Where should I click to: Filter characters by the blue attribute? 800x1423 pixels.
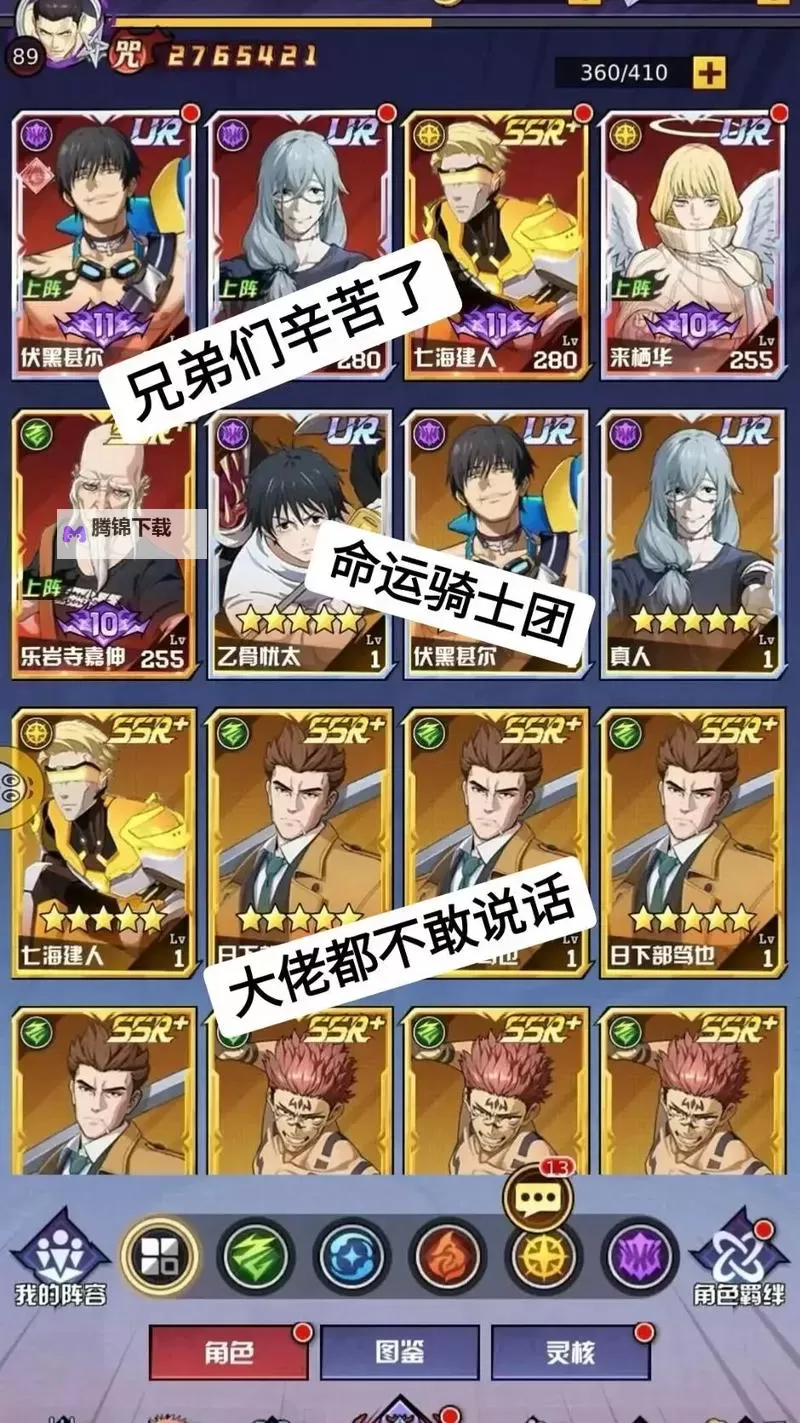tap(352, 1256)
